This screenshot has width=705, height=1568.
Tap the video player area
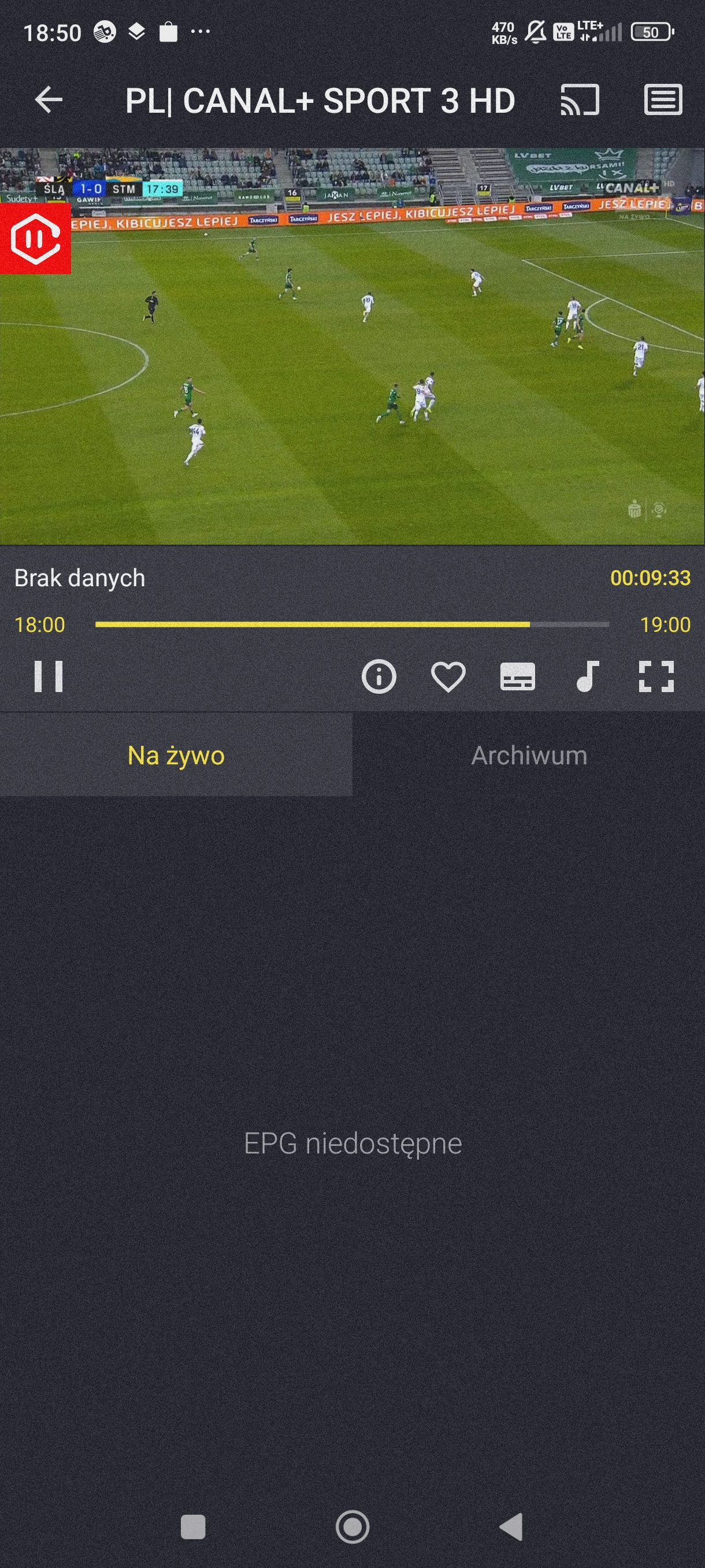pyautogui.click(x=365, y=365)
